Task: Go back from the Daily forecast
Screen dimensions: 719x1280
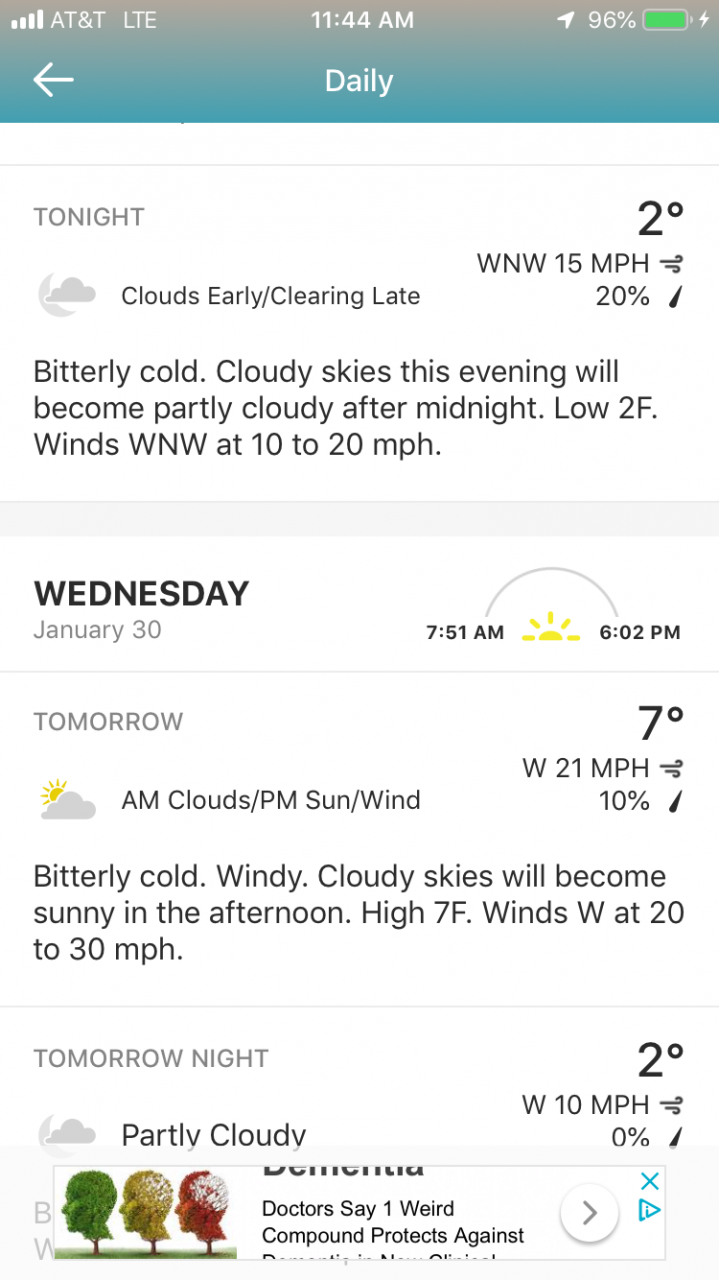Action: (53, 80)
